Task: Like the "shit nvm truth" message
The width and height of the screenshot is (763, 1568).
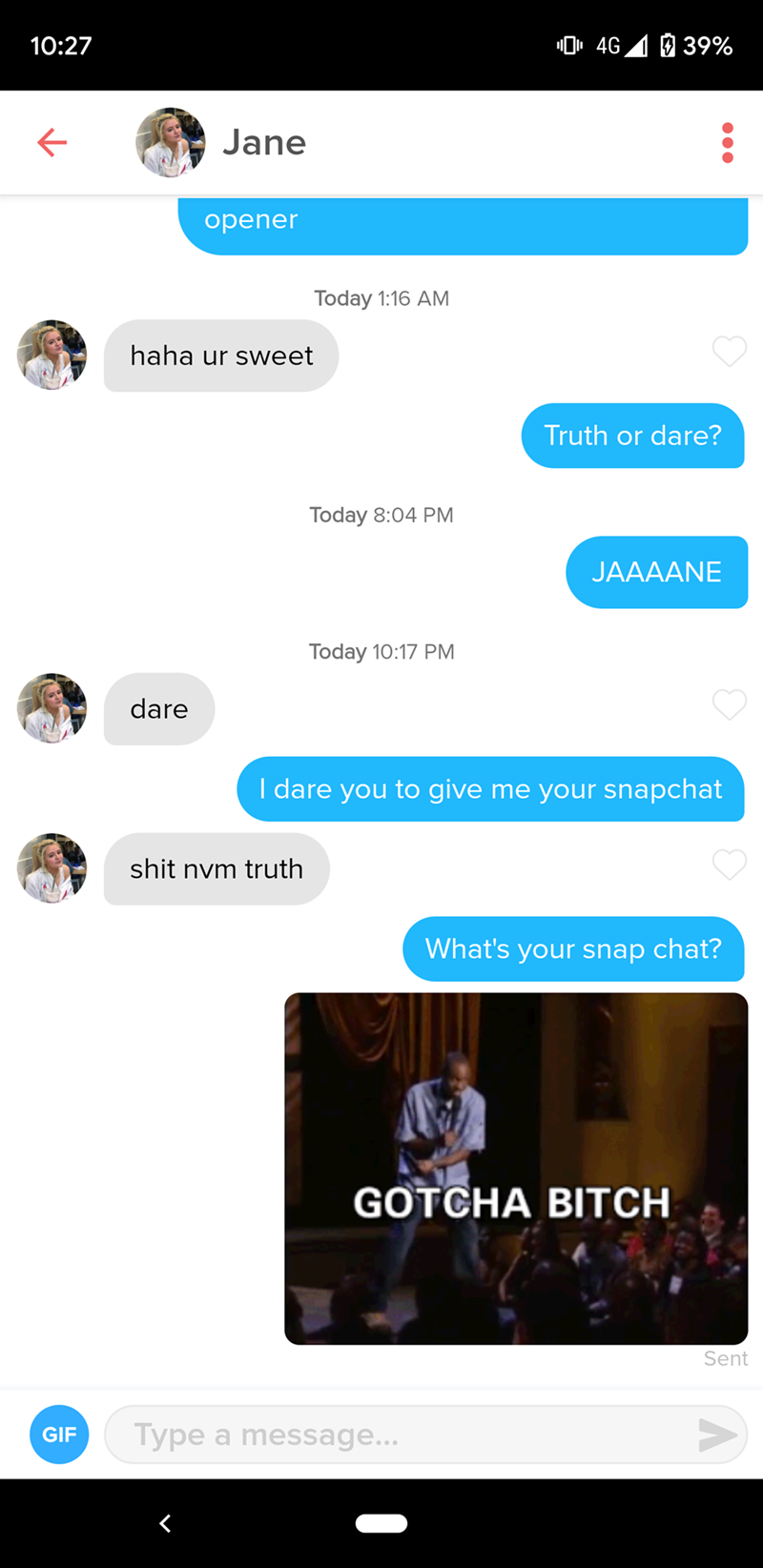Action: (729, 865)
